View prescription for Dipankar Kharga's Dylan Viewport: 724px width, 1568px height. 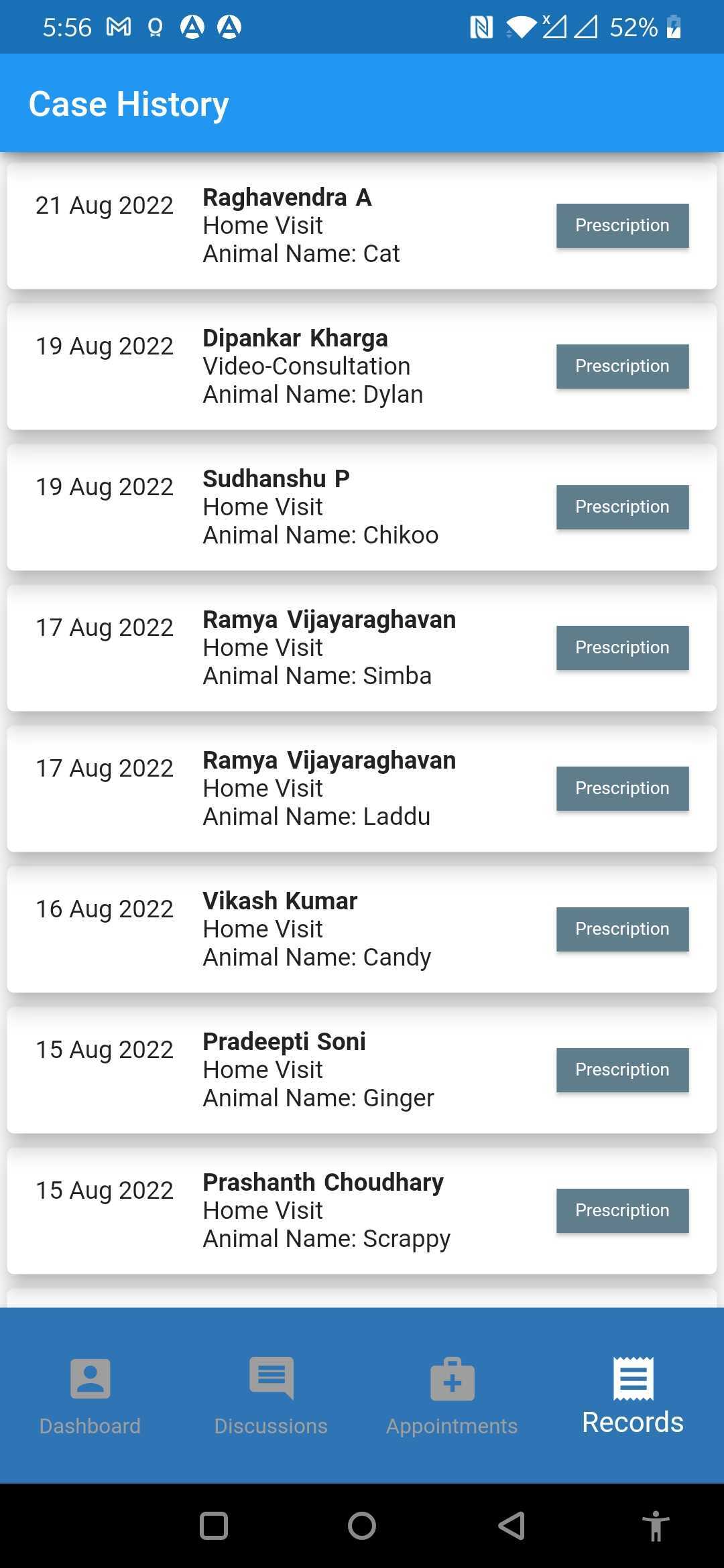[x=622, y=367]
